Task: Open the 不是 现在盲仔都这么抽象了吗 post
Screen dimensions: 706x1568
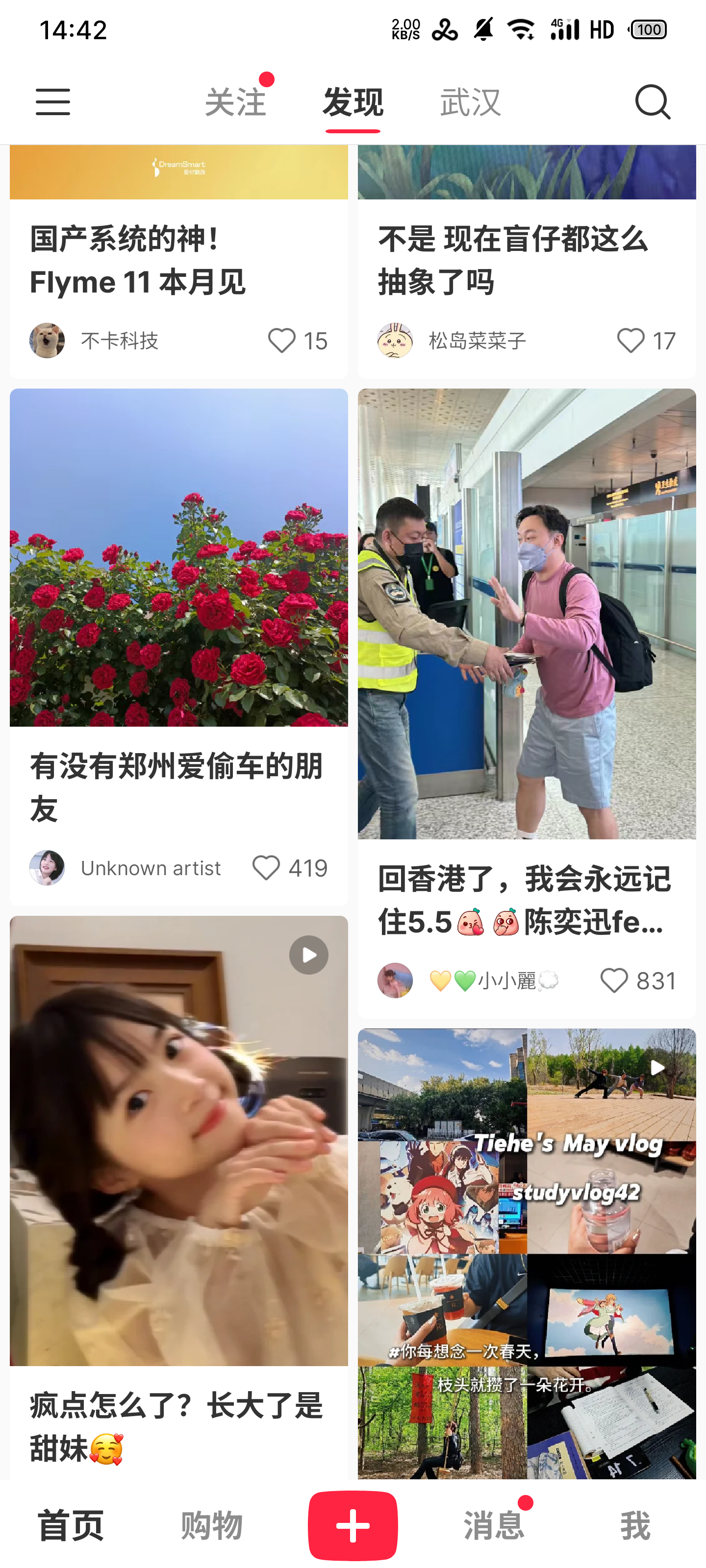Action: [513, 261]
